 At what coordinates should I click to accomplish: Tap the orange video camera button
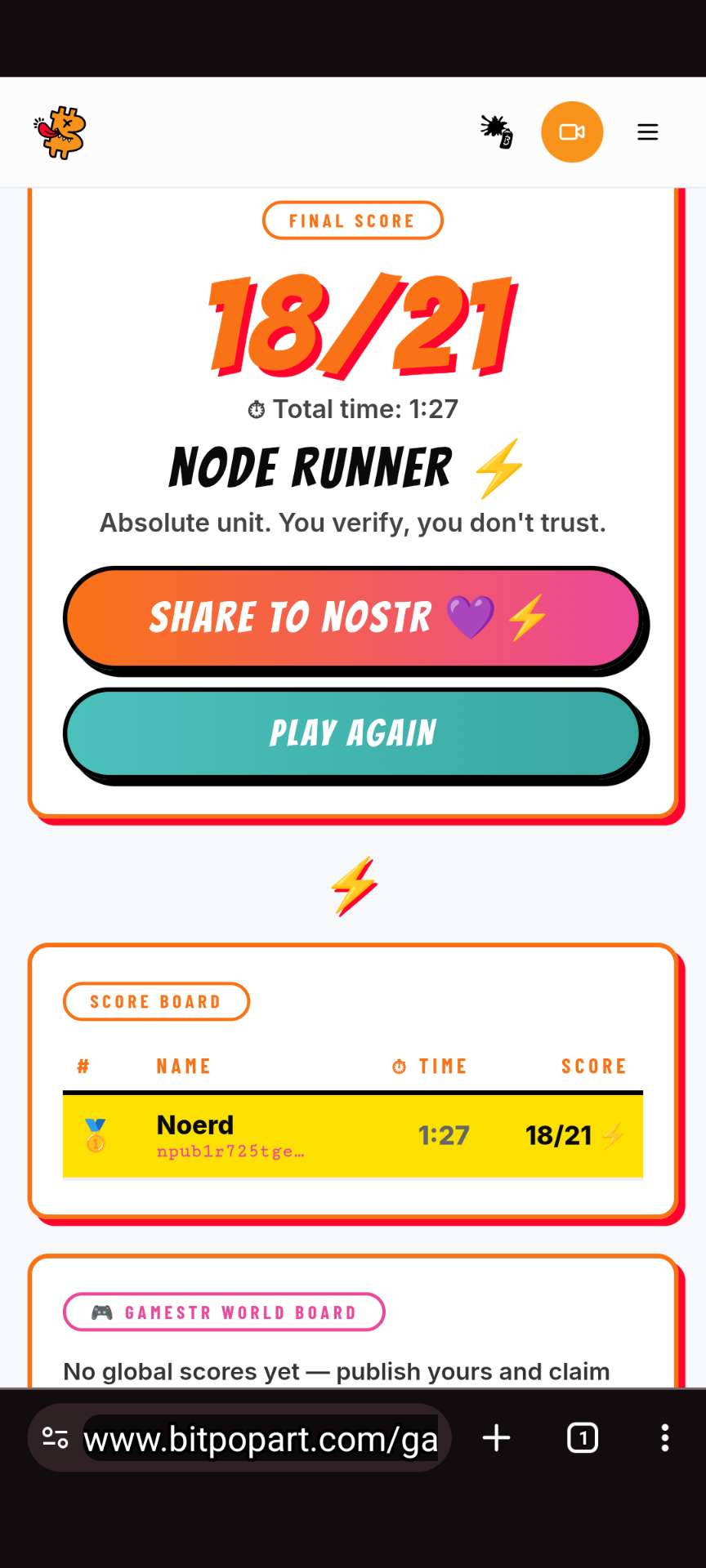[572, 132]
